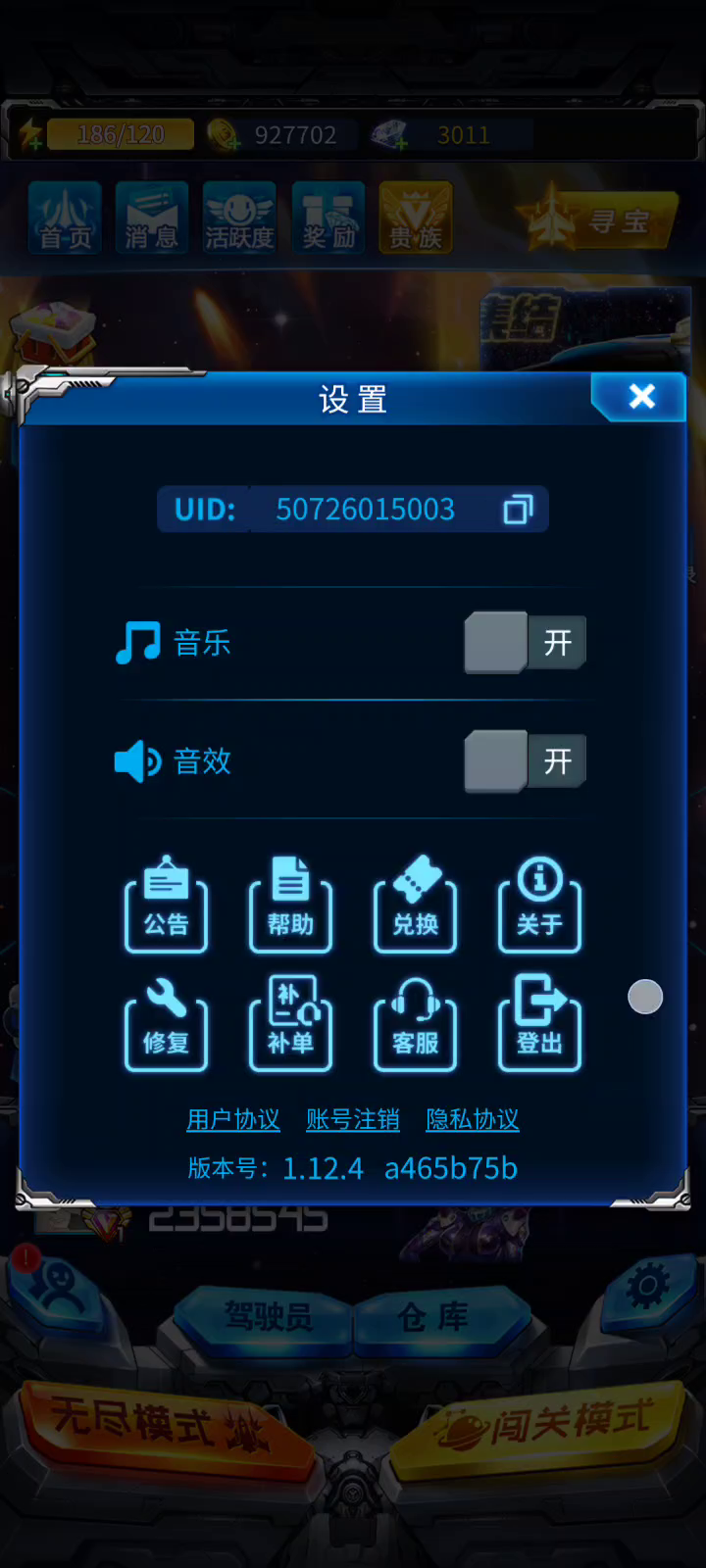This screenshot has height=1568, width=706.
Task: Open 补单 order recovery
Action: [290, 1022]
